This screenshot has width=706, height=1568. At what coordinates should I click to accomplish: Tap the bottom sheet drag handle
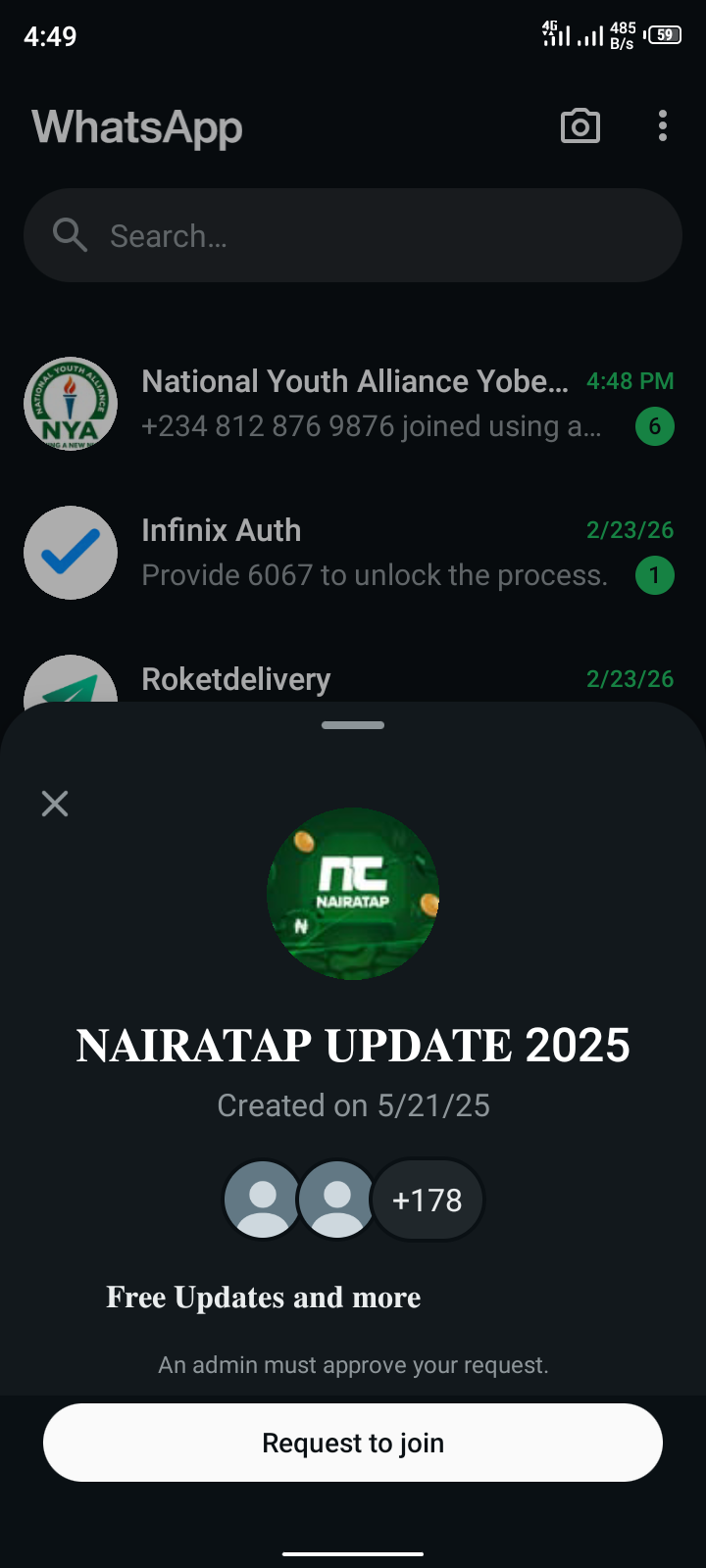point(353,725)
